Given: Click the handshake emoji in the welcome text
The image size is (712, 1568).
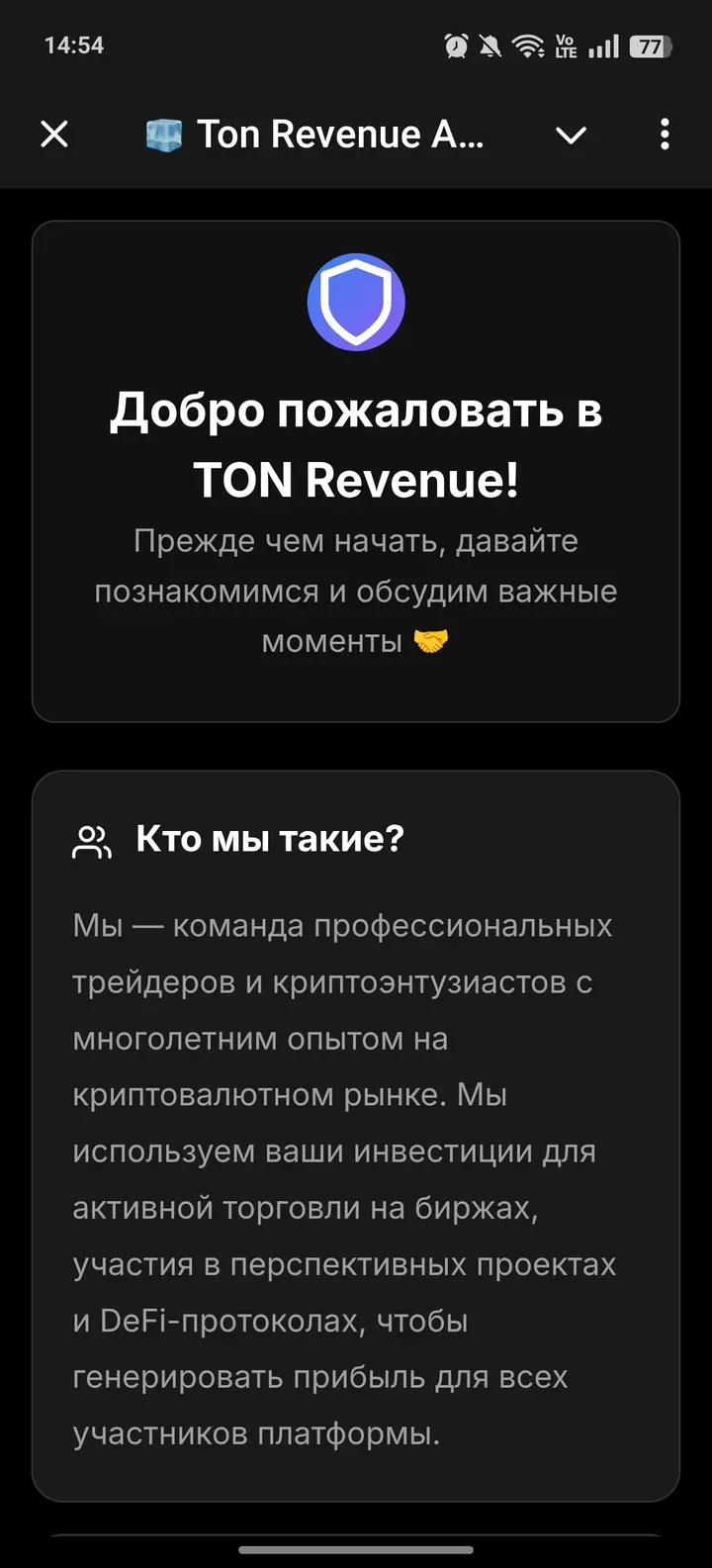Looking at the screenshot, I should pyautogui.click(x=429, y=640).
